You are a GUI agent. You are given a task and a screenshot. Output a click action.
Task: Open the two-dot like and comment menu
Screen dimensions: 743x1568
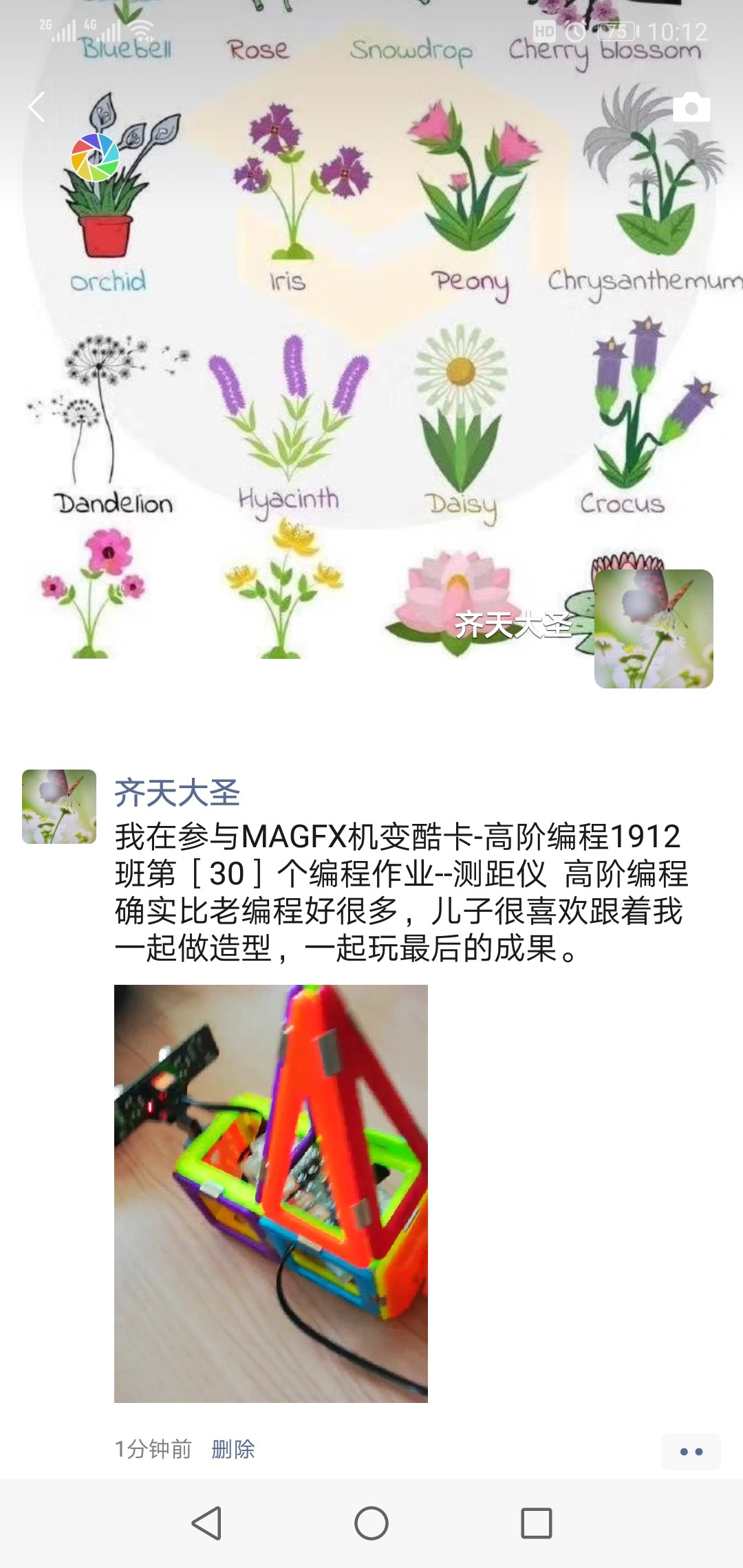[x=691, y=1451]
